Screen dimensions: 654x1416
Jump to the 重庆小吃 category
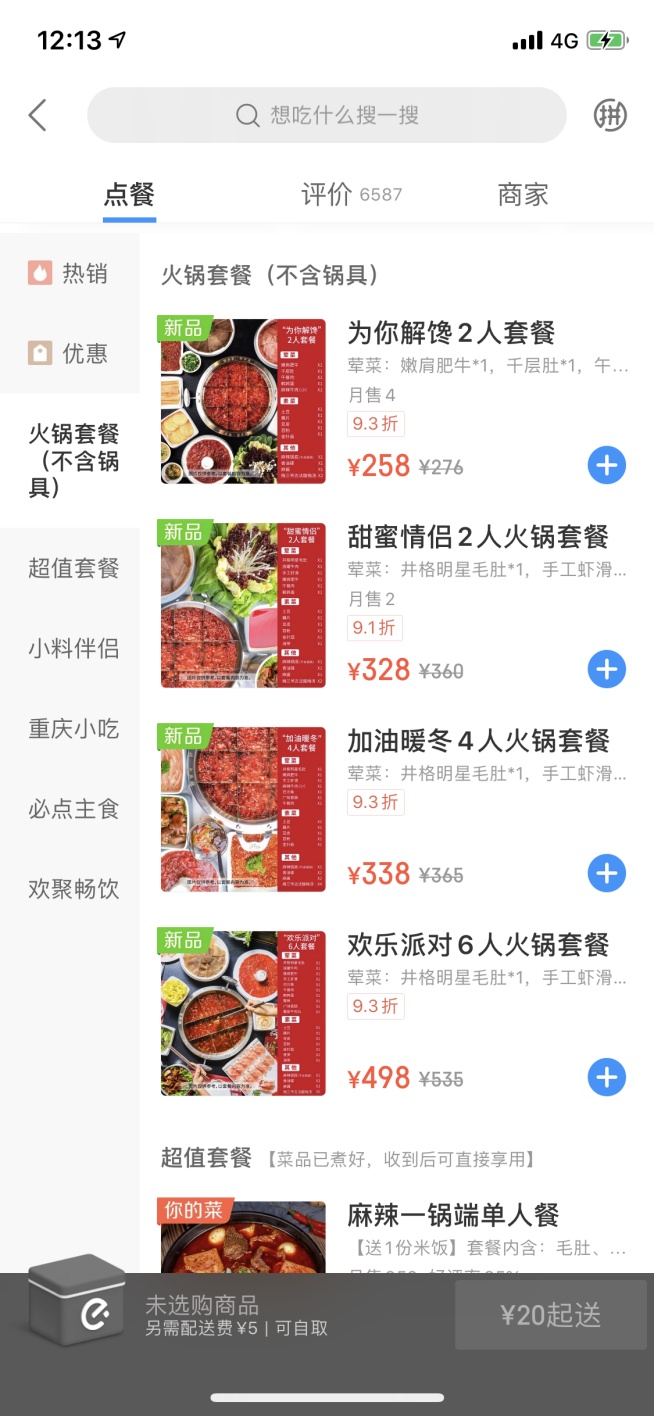tap(73, 728)
